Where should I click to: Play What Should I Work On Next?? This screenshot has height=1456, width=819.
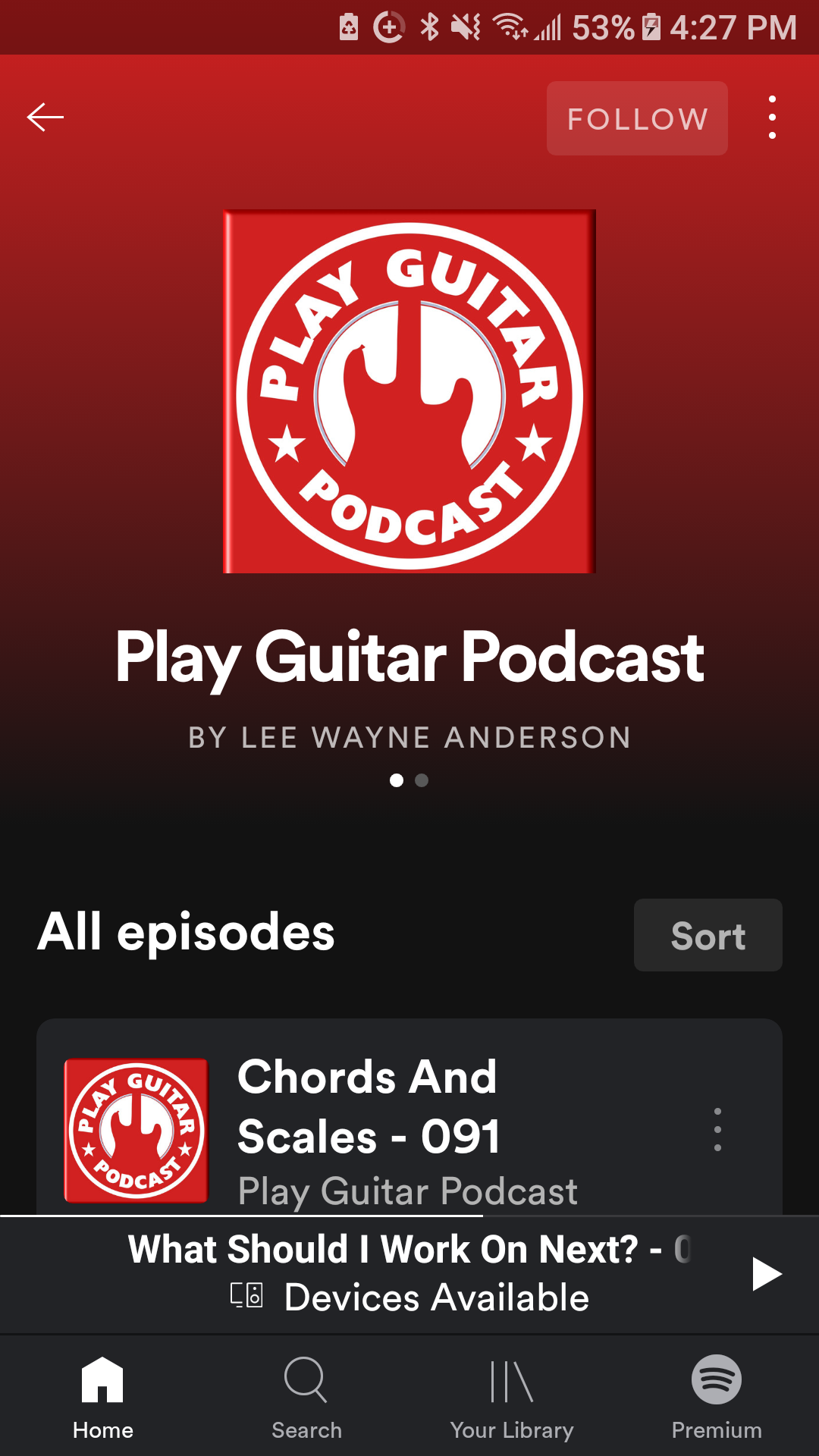point(766,1273)
